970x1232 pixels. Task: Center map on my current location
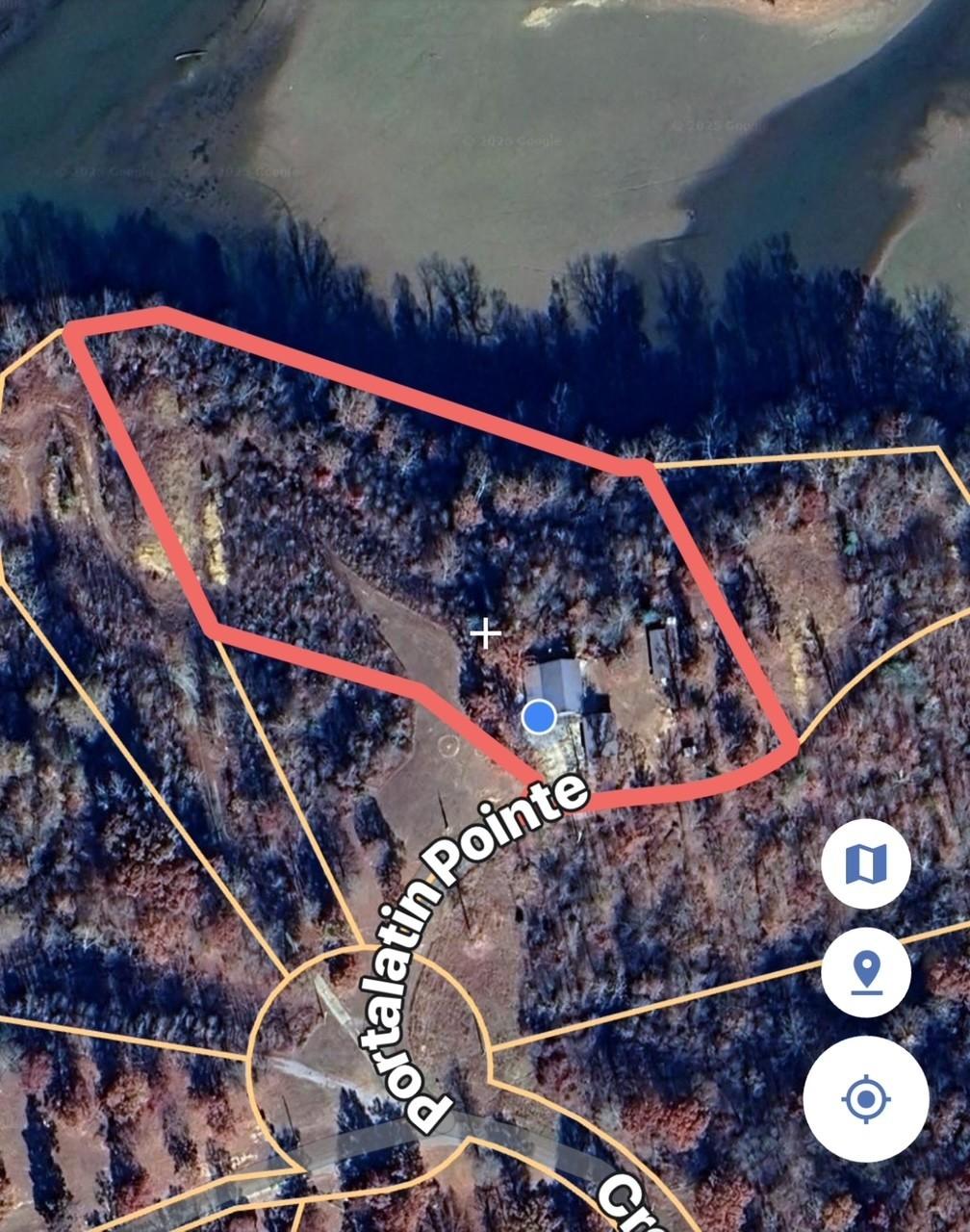[865, 1098]
